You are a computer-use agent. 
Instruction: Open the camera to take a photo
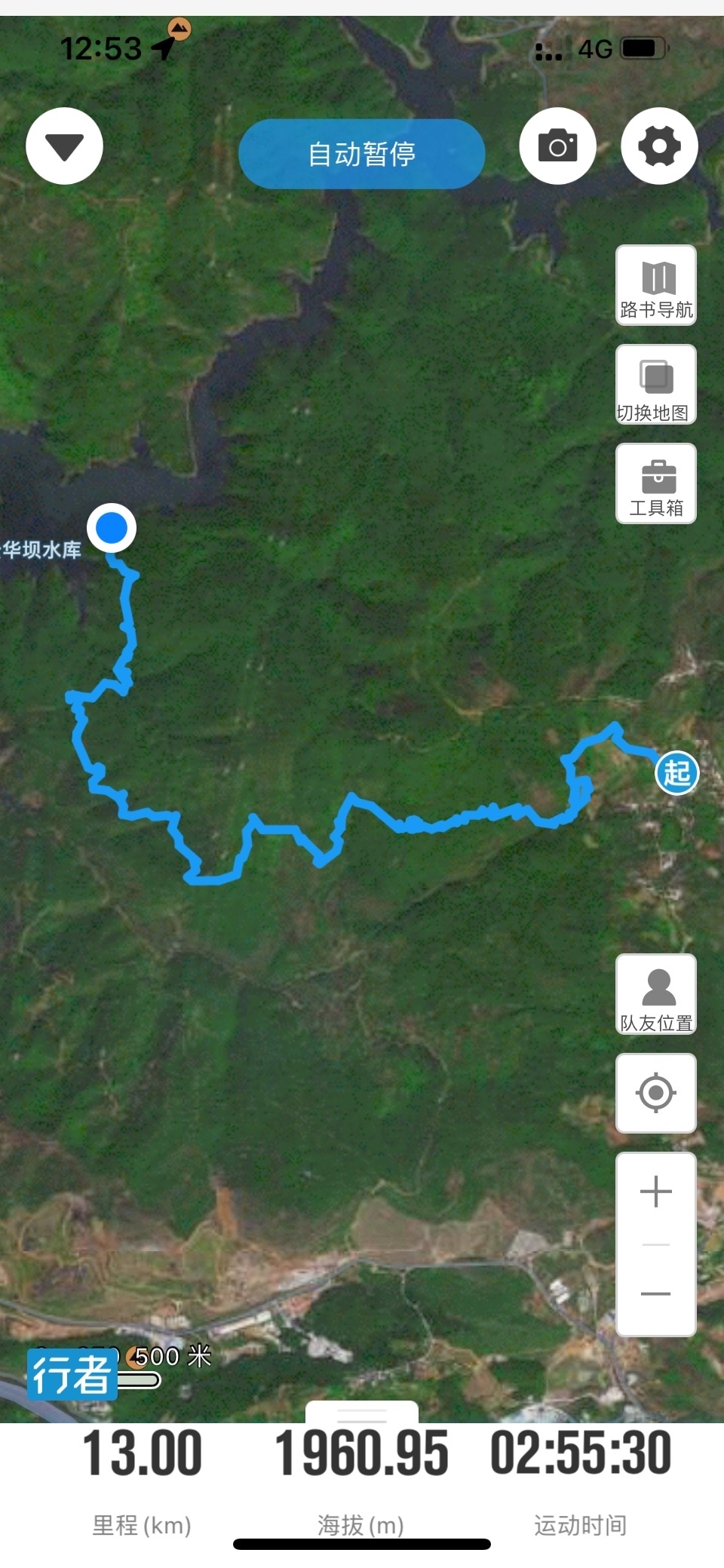558,146
